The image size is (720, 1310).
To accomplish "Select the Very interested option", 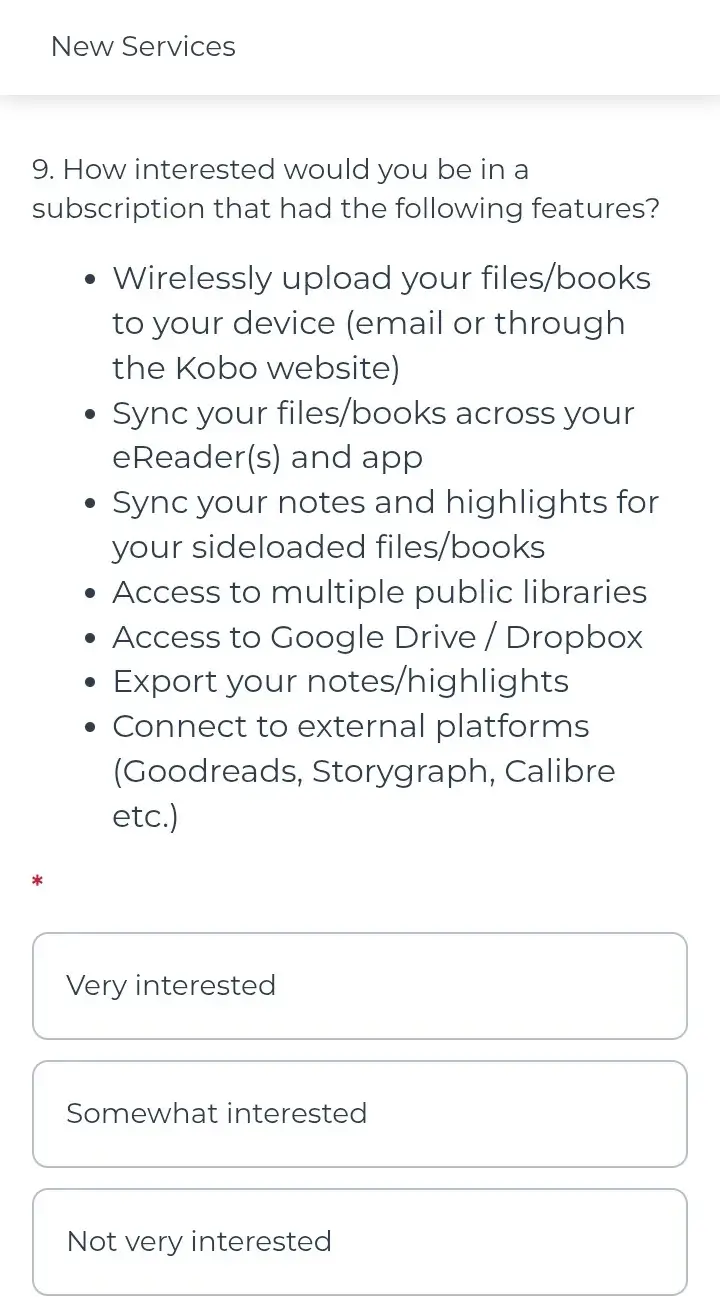I will click(360, 986).
